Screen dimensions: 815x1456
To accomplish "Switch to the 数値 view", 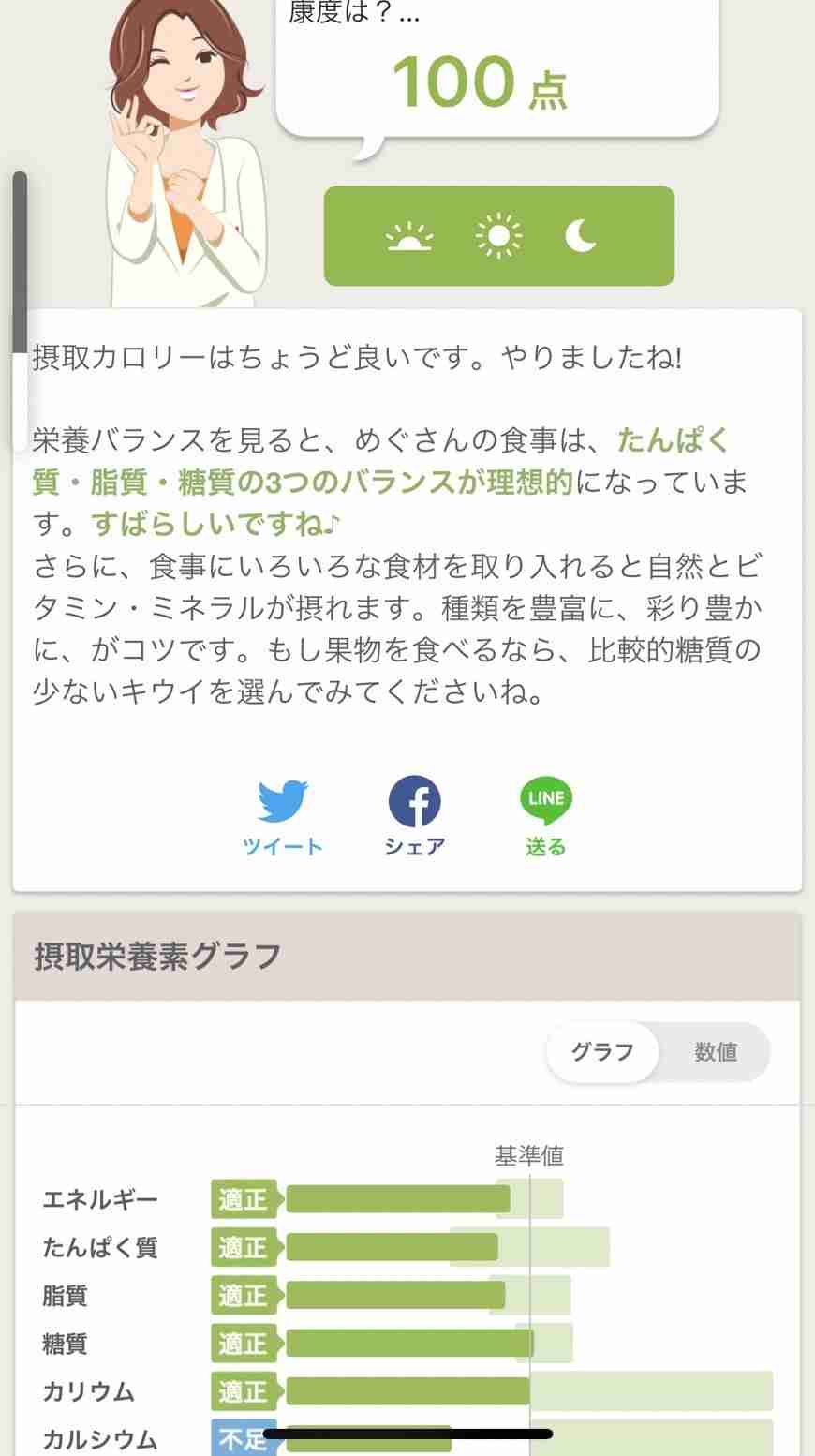I will 716,1052.
